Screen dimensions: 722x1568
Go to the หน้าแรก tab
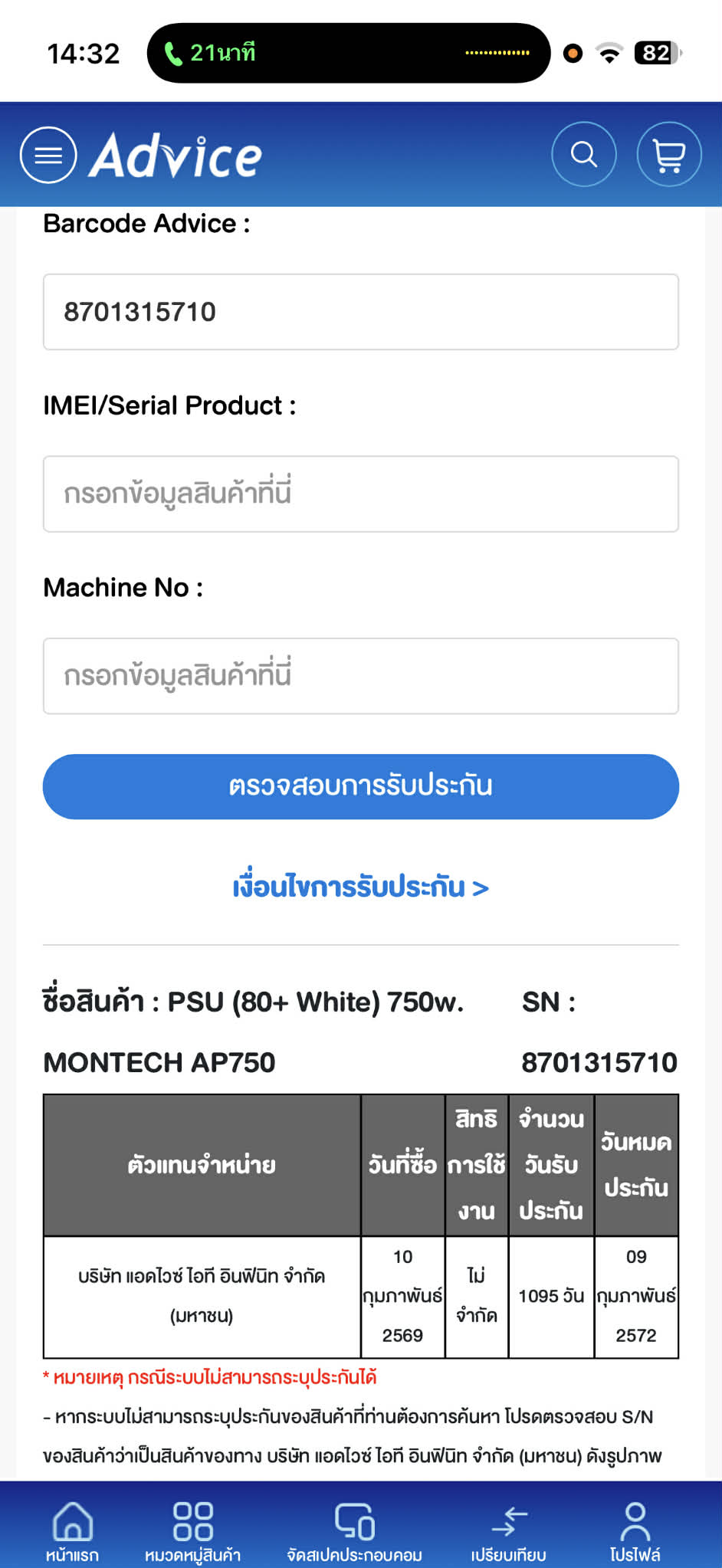tap(72, 1530)
